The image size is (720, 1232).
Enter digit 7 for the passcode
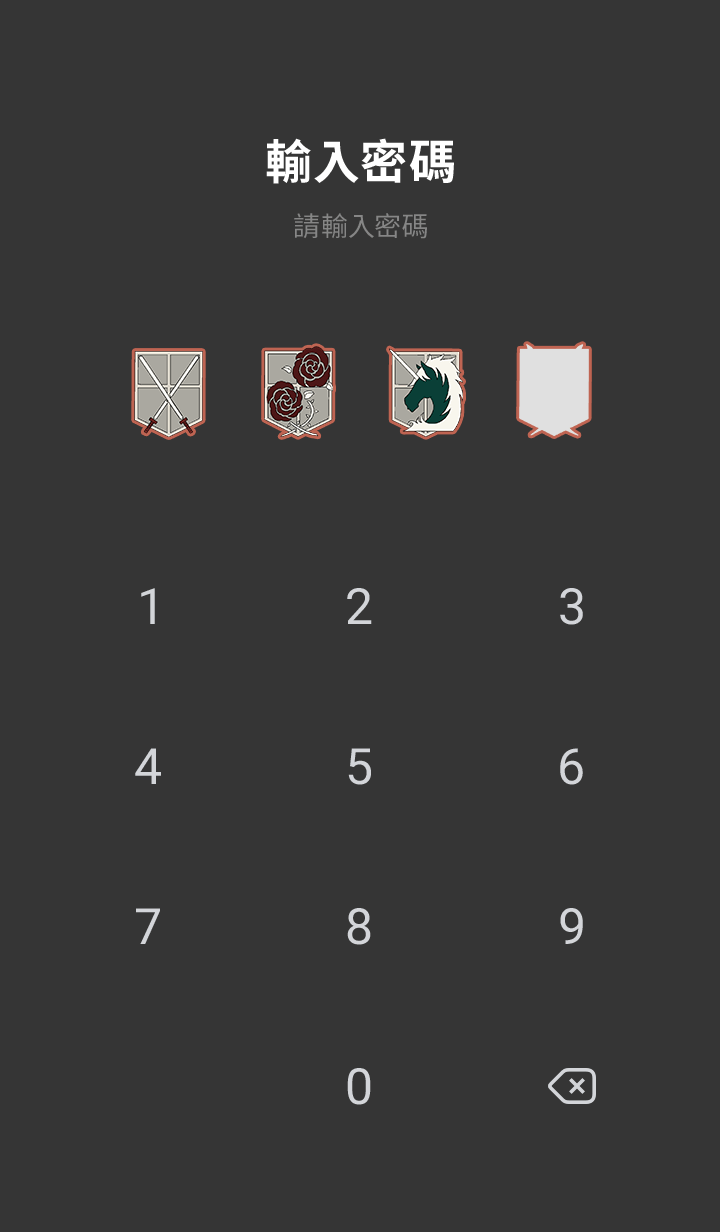click(x=148, y=927)
